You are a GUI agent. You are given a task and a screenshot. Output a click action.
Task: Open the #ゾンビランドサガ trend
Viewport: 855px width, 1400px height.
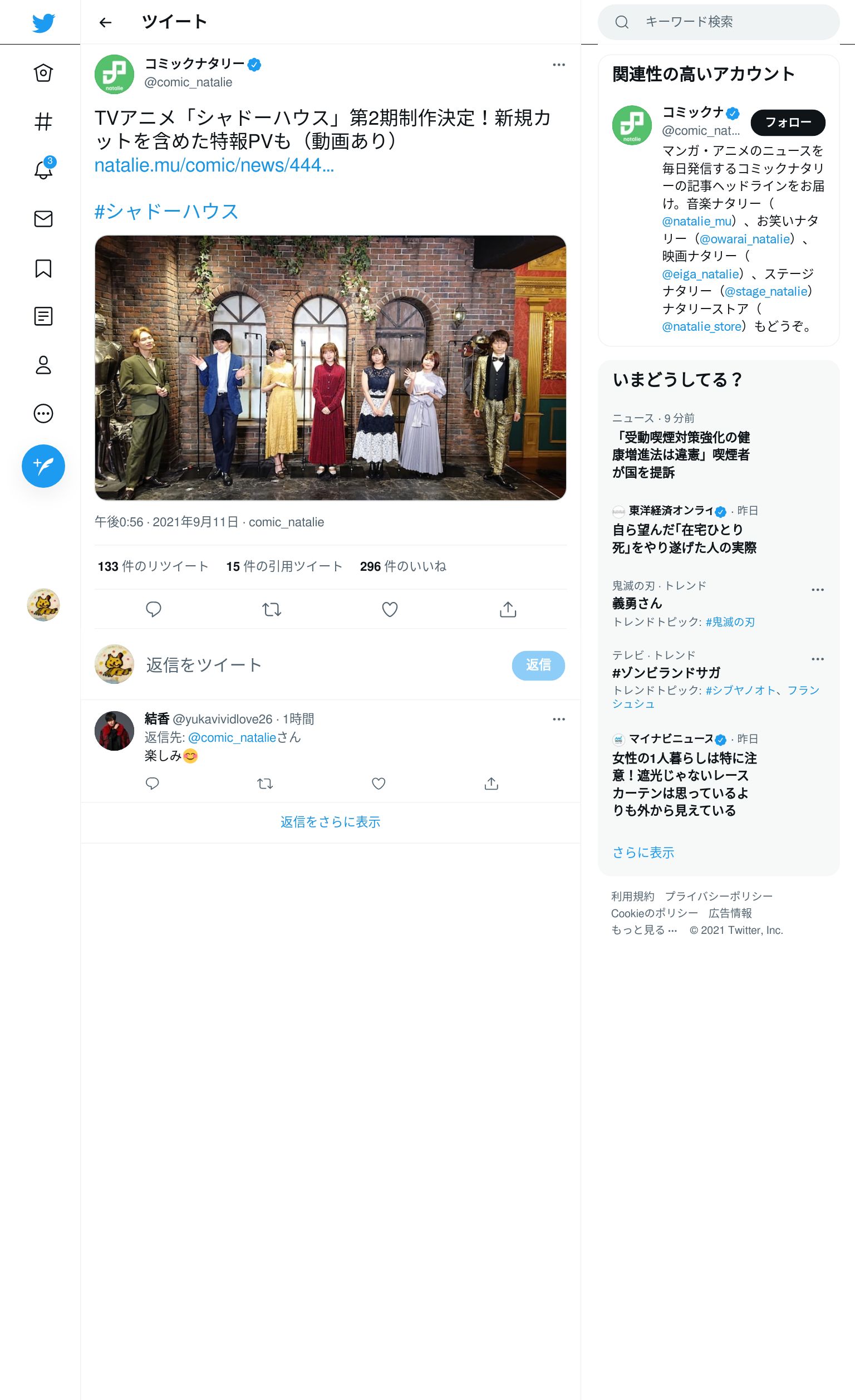666,673
